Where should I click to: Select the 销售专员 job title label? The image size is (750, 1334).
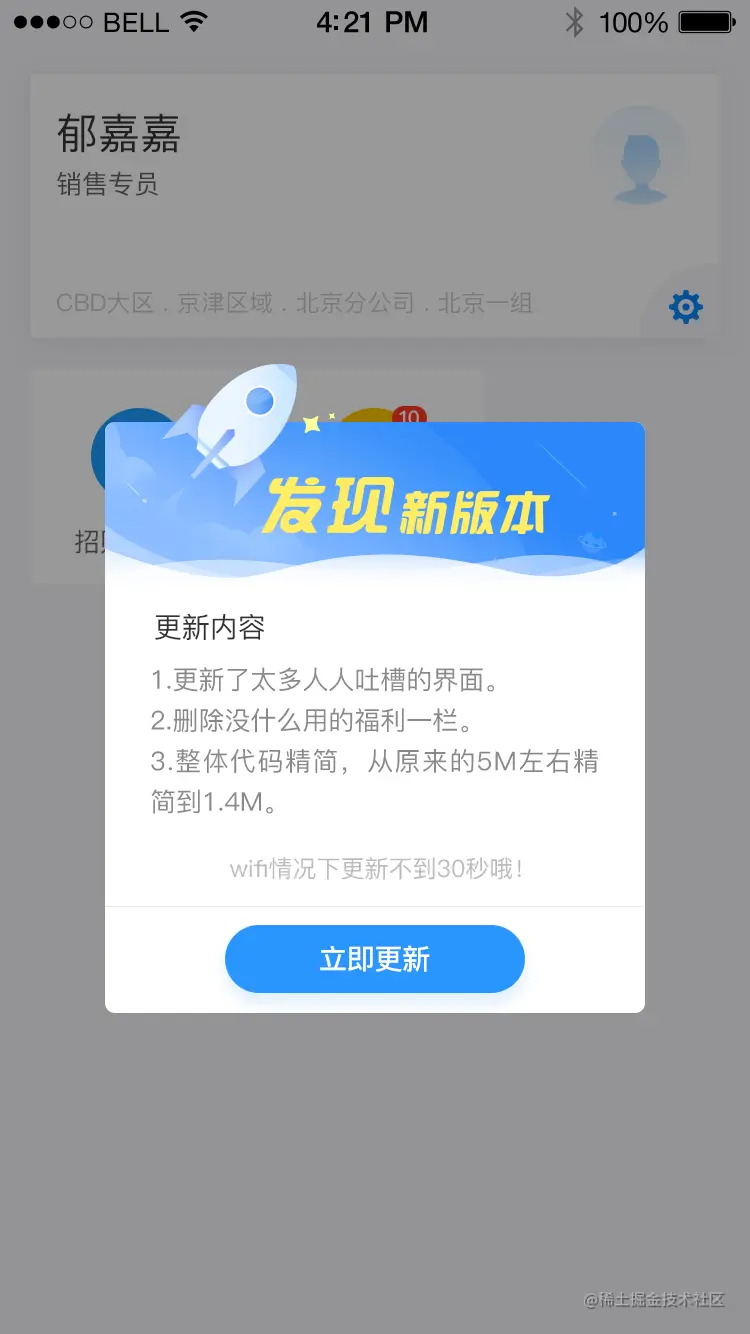108,184
